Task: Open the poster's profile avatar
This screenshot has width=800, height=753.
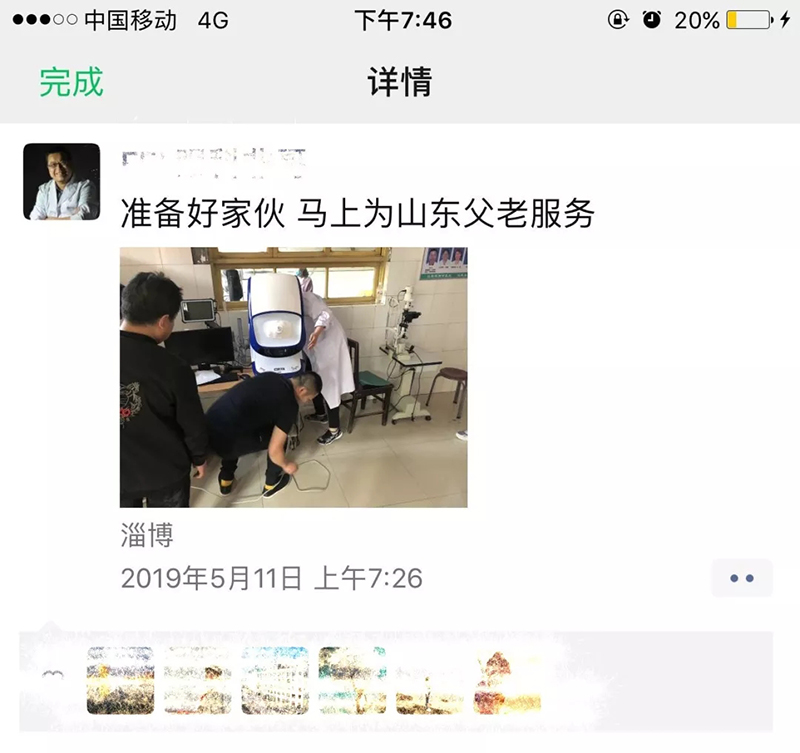Action: 62,182
